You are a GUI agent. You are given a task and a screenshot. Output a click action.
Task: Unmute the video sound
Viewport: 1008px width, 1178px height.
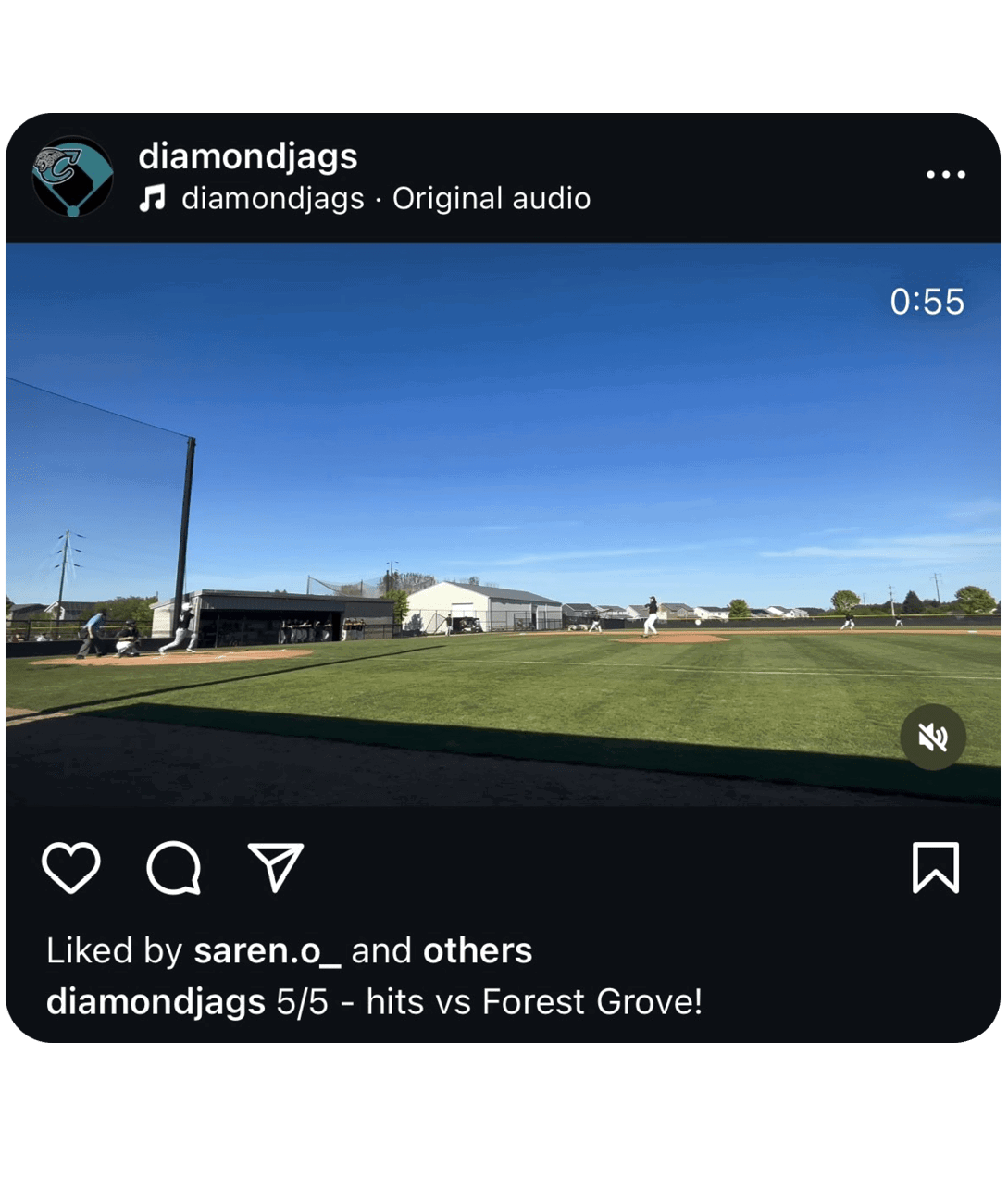point(933,737)
